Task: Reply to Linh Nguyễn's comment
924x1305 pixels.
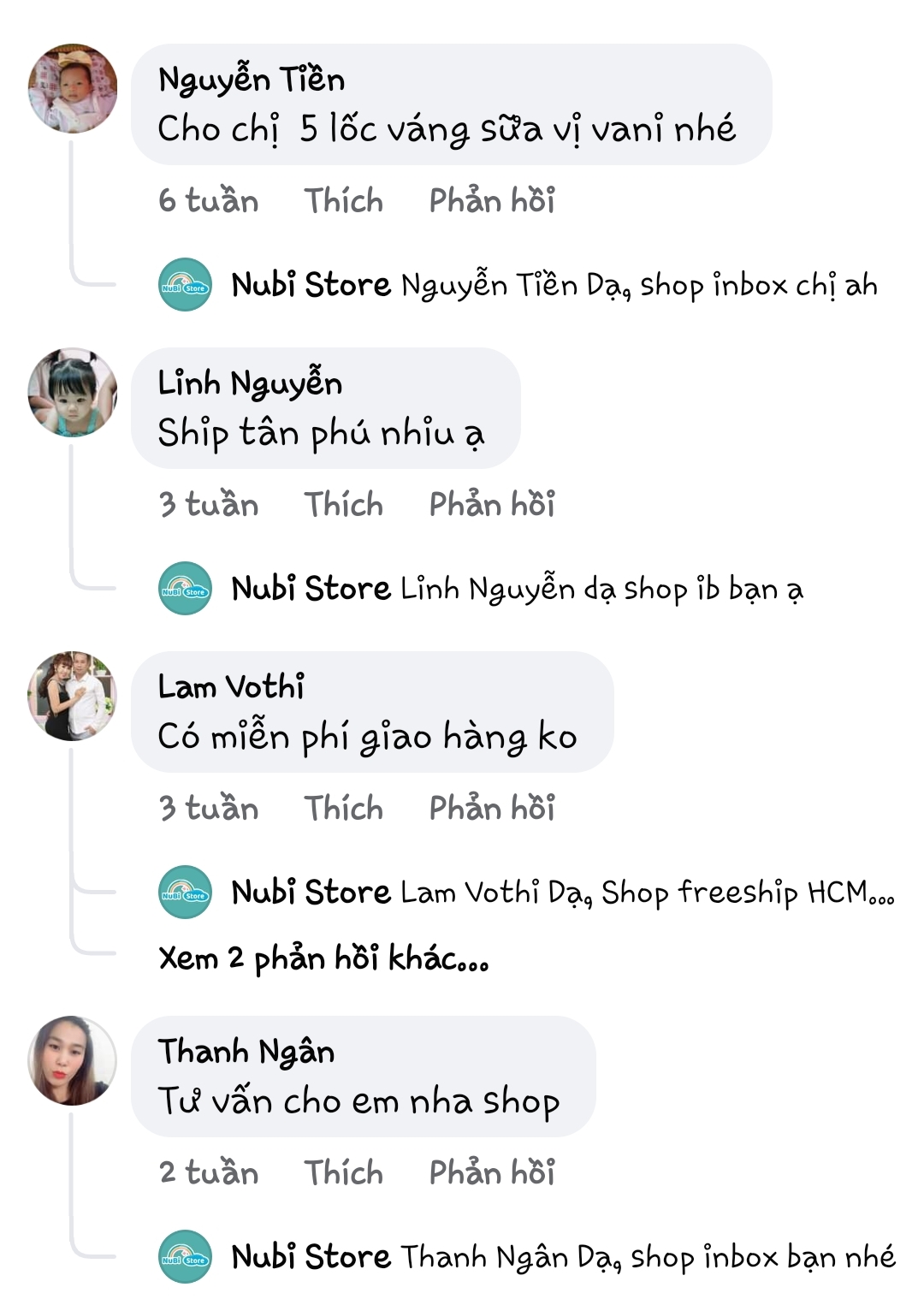Action: [492, 504]
